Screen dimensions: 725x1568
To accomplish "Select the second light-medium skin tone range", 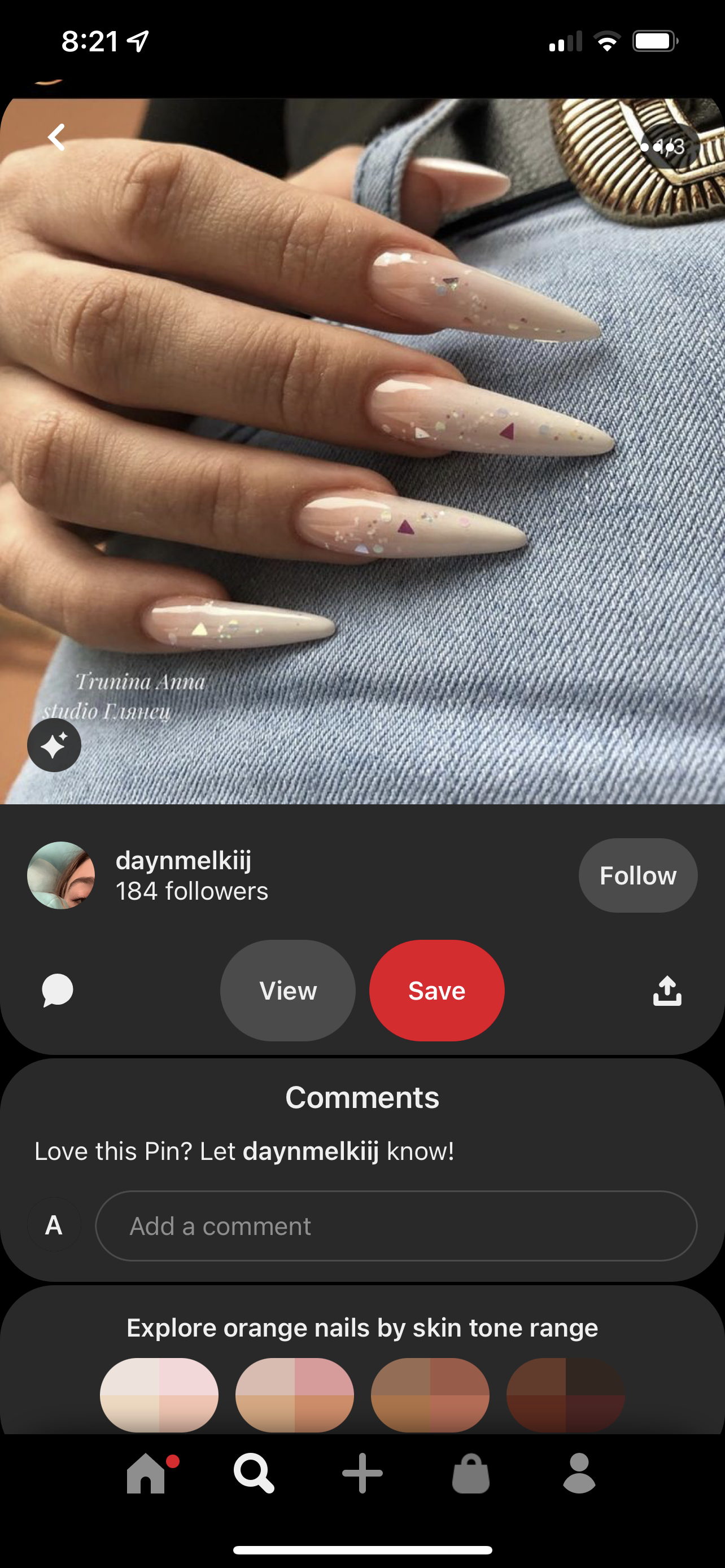I will coord(295,1394).
